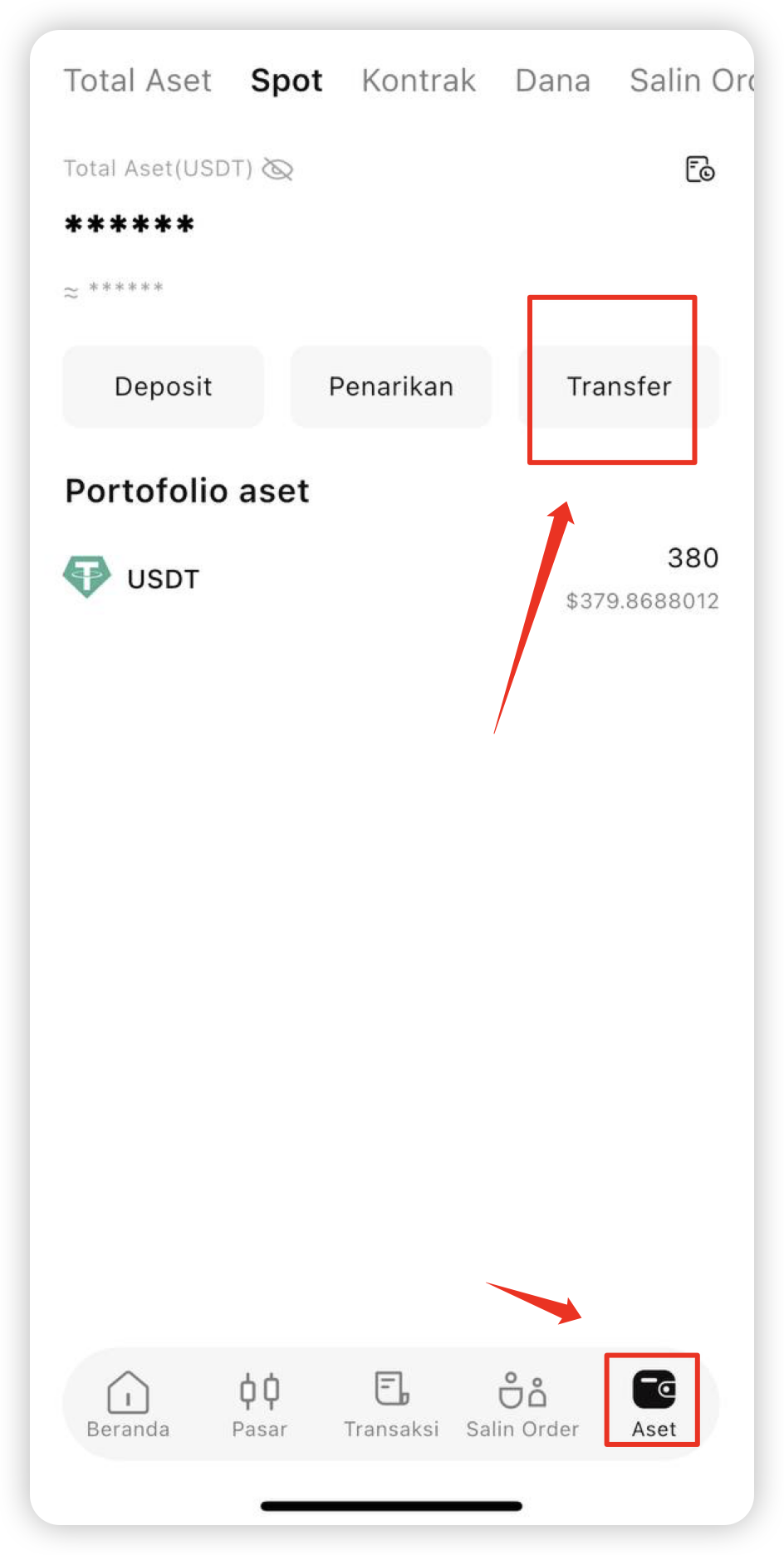Tap the Transfer button

tap(619, 386)
